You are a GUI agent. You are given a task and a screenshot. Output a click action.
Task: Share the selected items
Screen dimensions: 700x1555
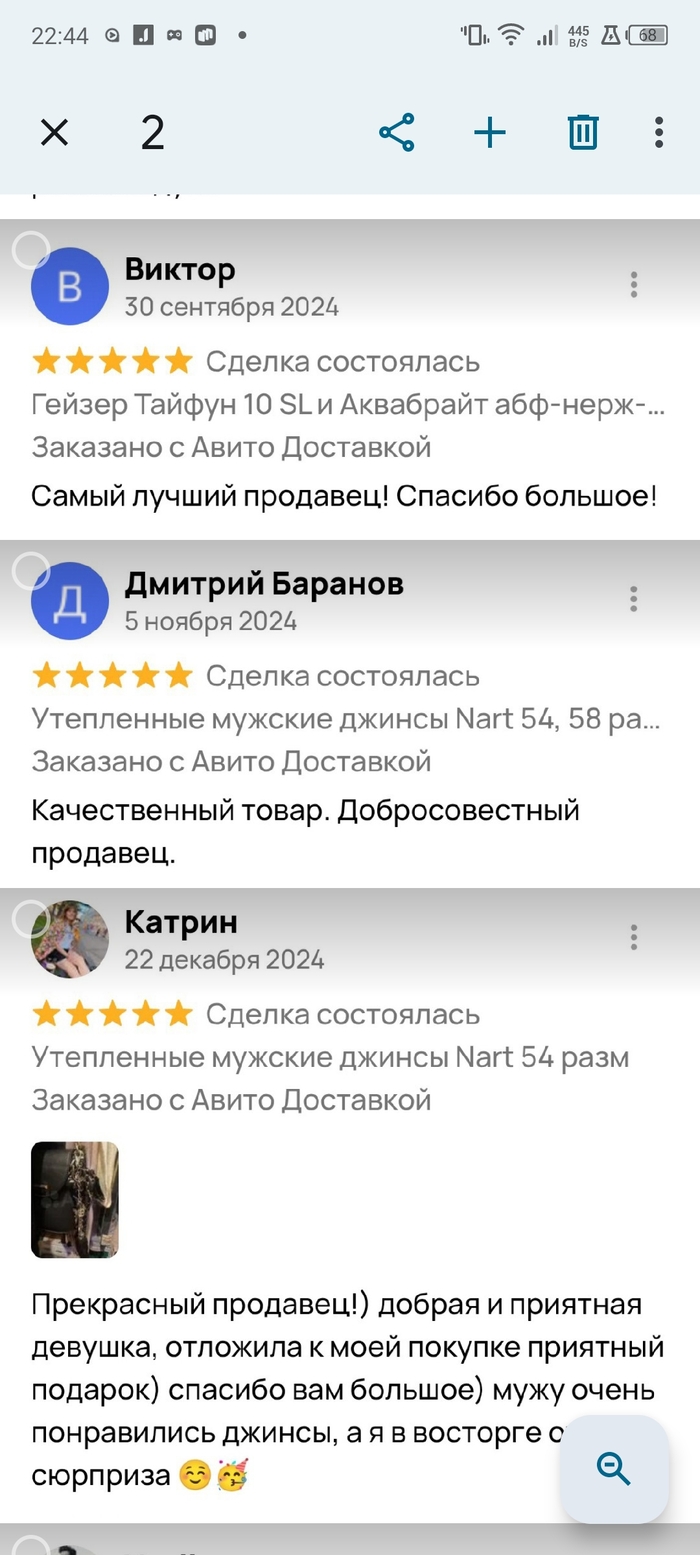(397, 132)
